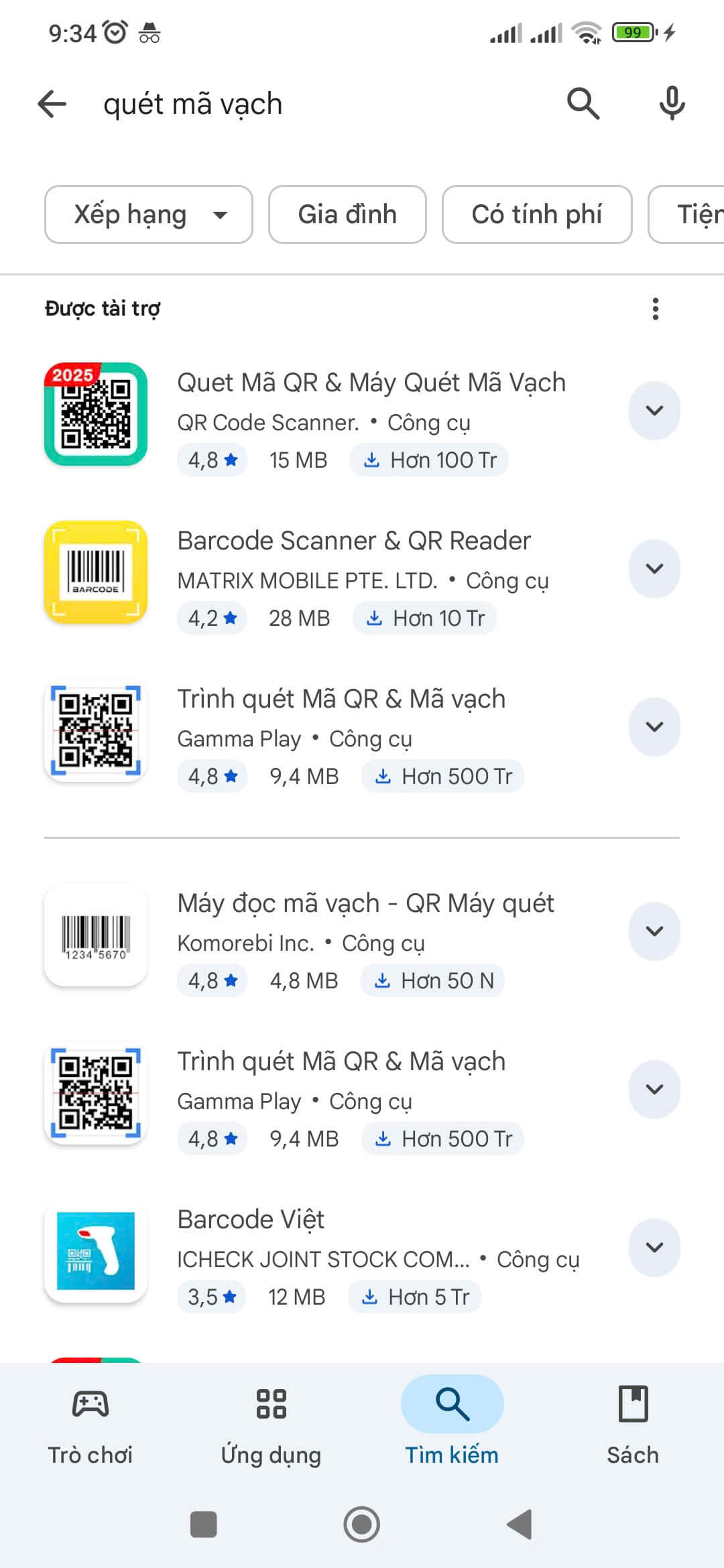Screen dimensions: 724x1568
Task: Switch to the Trò chơi tab
Action: 90,1426
